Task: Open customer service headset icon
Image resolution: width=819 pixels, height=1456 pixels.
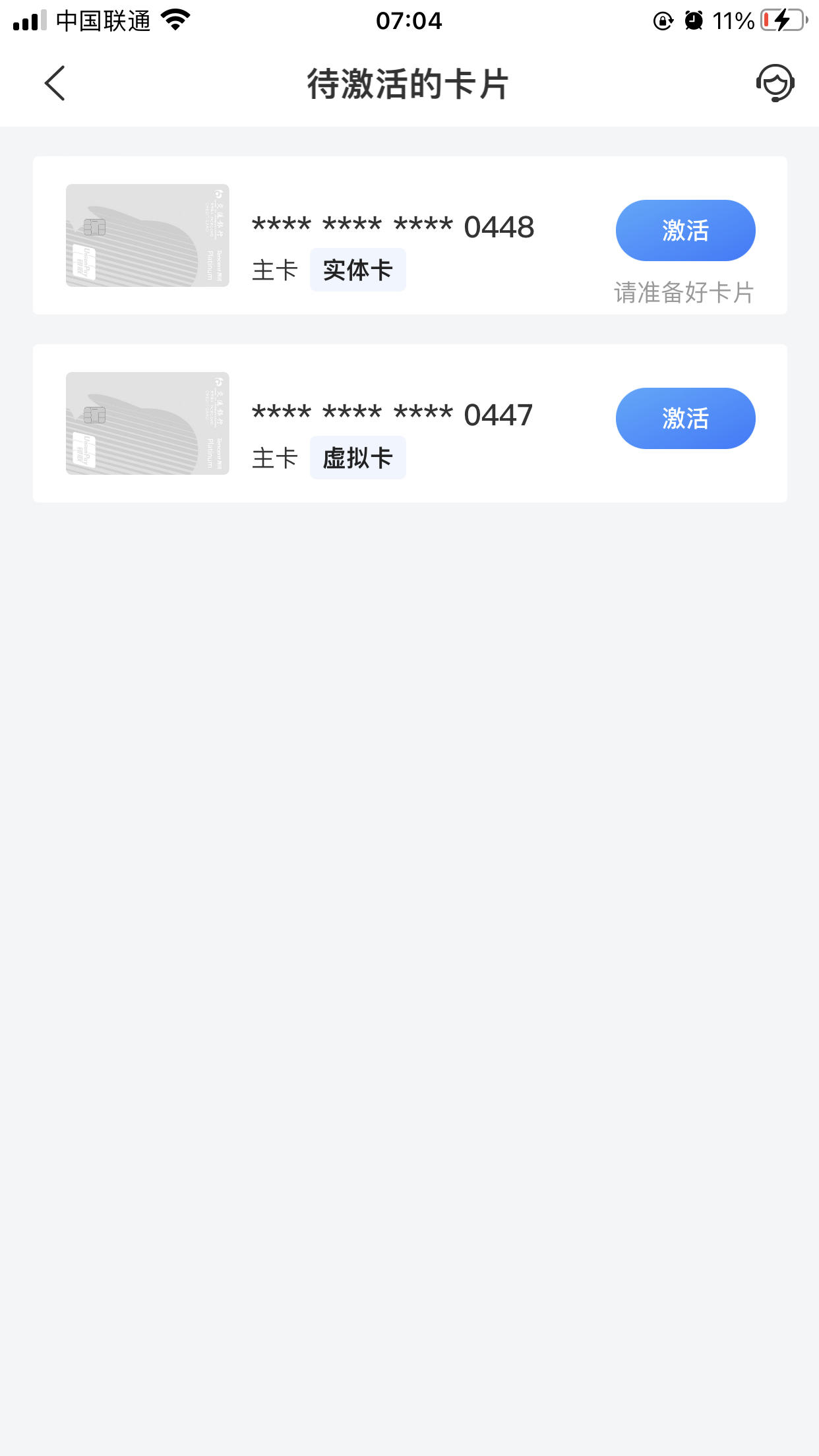Action: (775, 83)
